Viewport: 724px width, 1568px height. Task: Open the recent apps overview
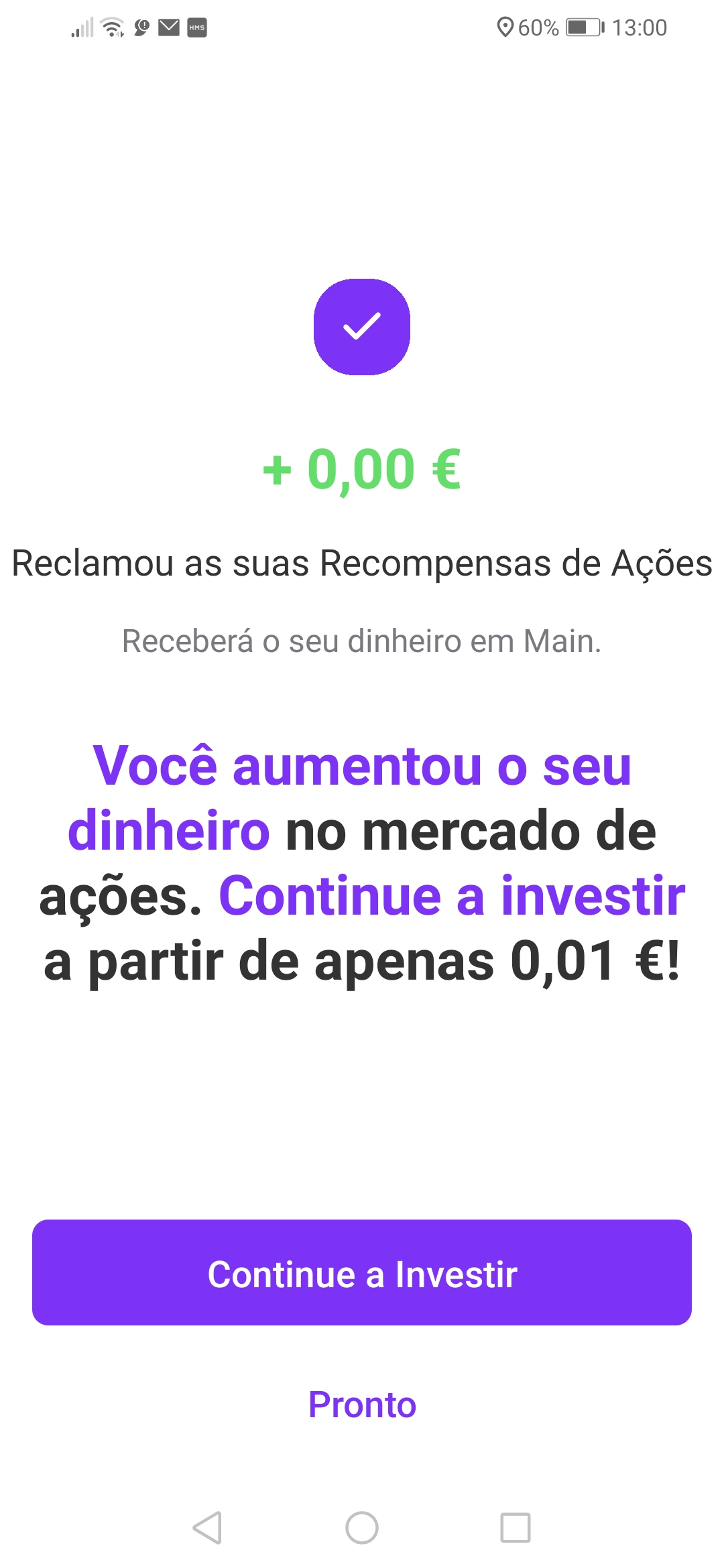coord(515,1528)
